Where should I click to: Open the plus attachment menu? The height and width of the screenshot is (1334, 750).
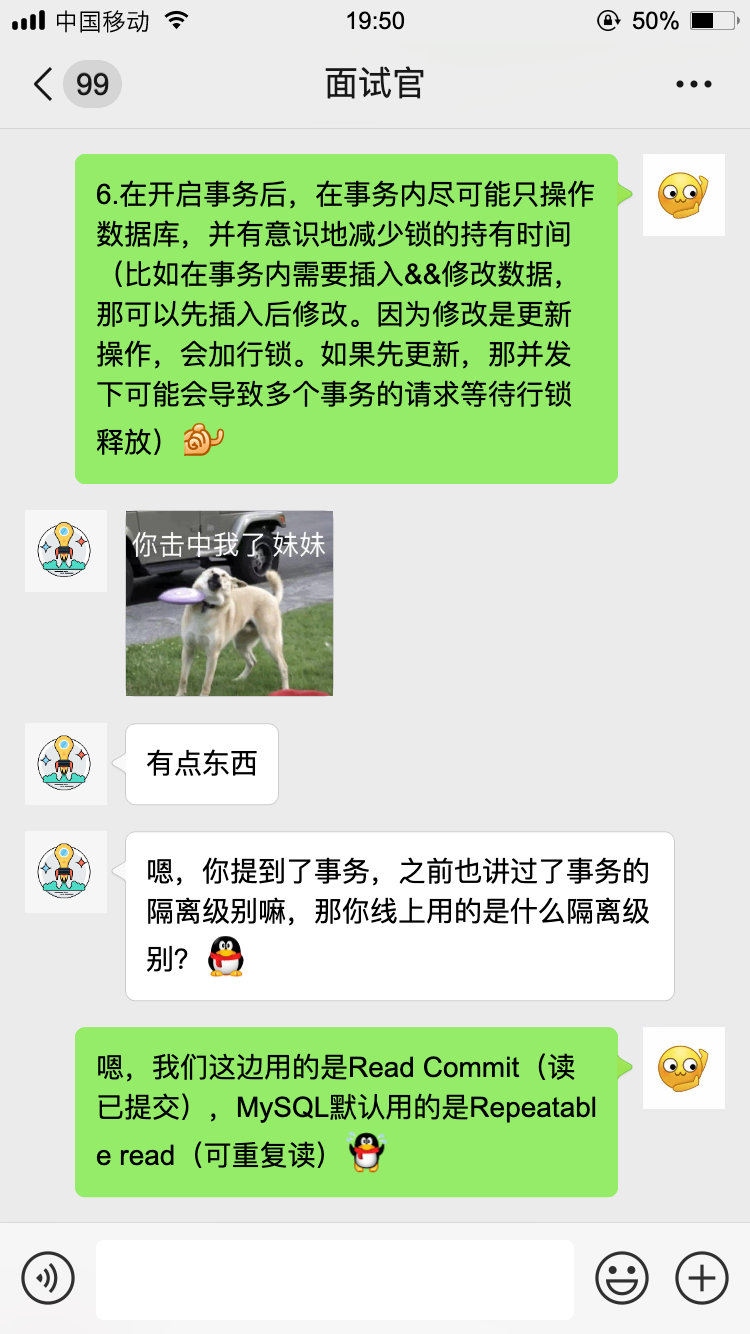coord(701,1277)
